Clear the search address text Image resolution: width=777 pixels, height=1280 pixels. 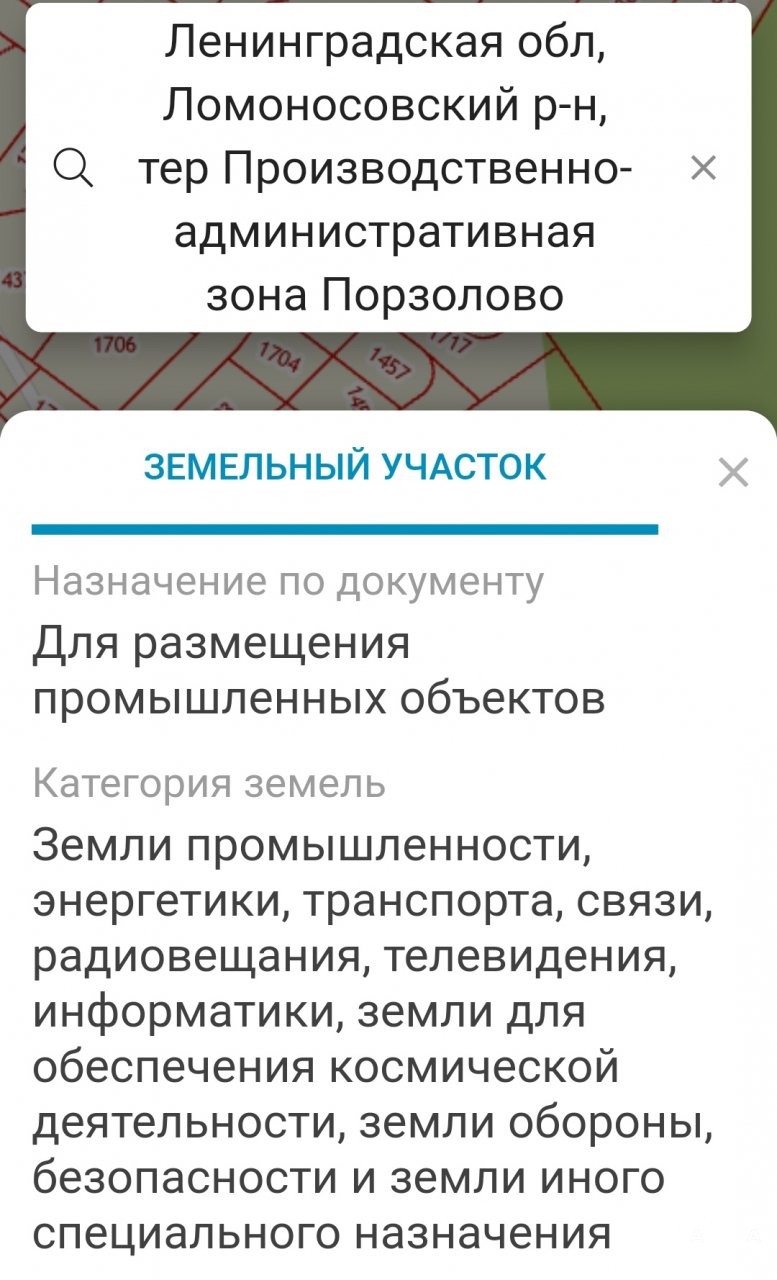point(704,170)
